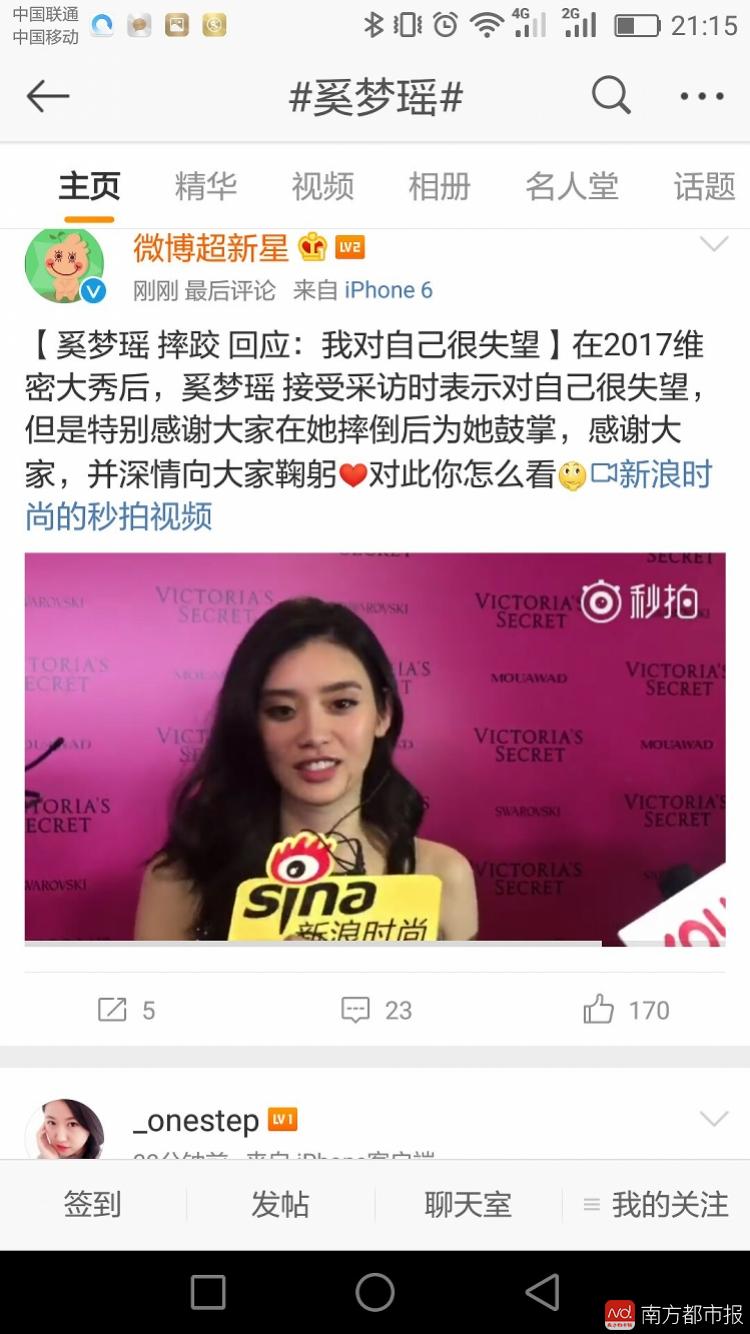Viewport: 750px width, 1334px height.
Task: Switch to the 相册 tab
Action: pos(439,186)
